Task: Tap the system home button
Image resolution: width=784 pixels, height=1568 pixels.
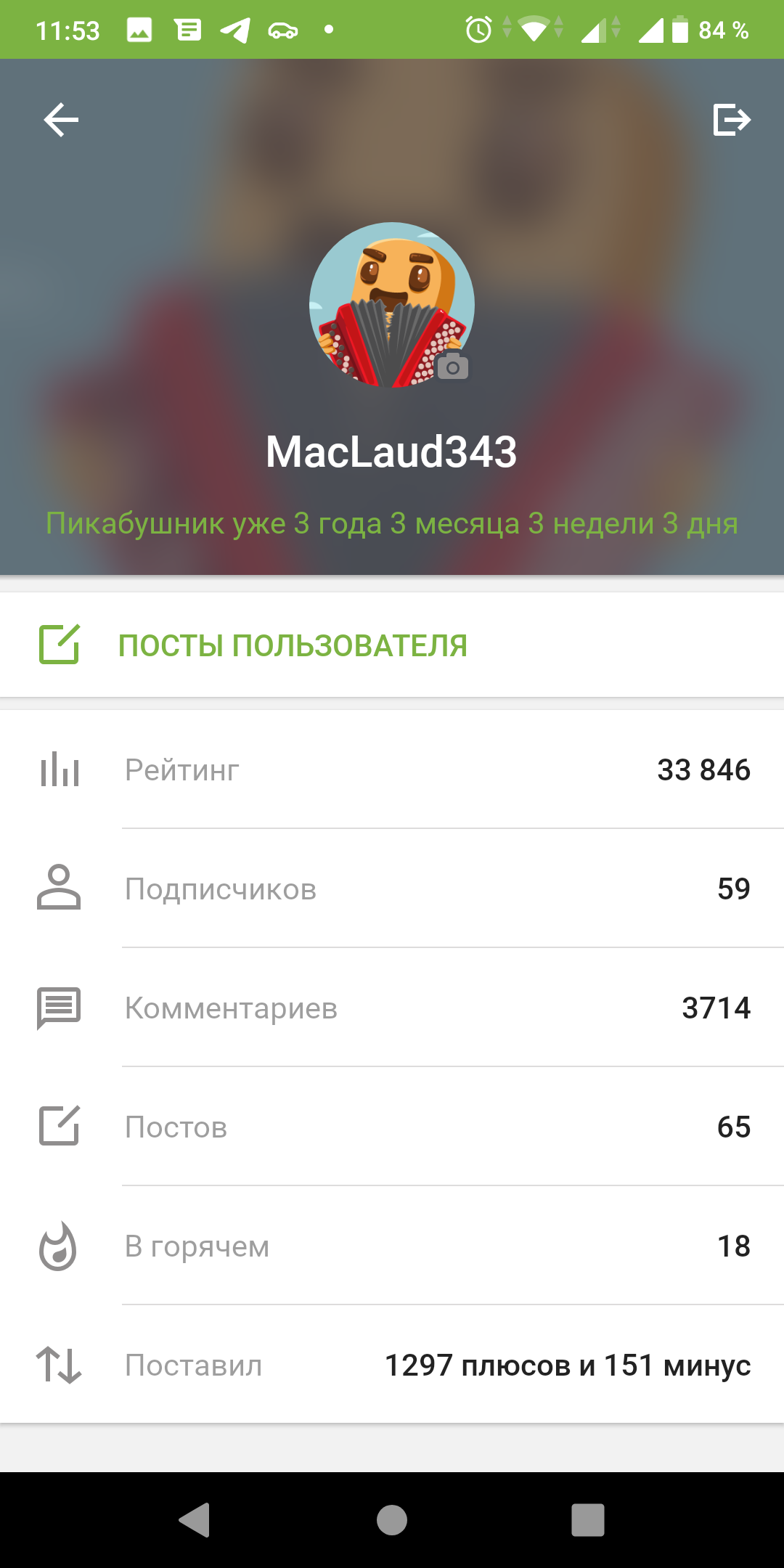Action: click(392, 1520)
